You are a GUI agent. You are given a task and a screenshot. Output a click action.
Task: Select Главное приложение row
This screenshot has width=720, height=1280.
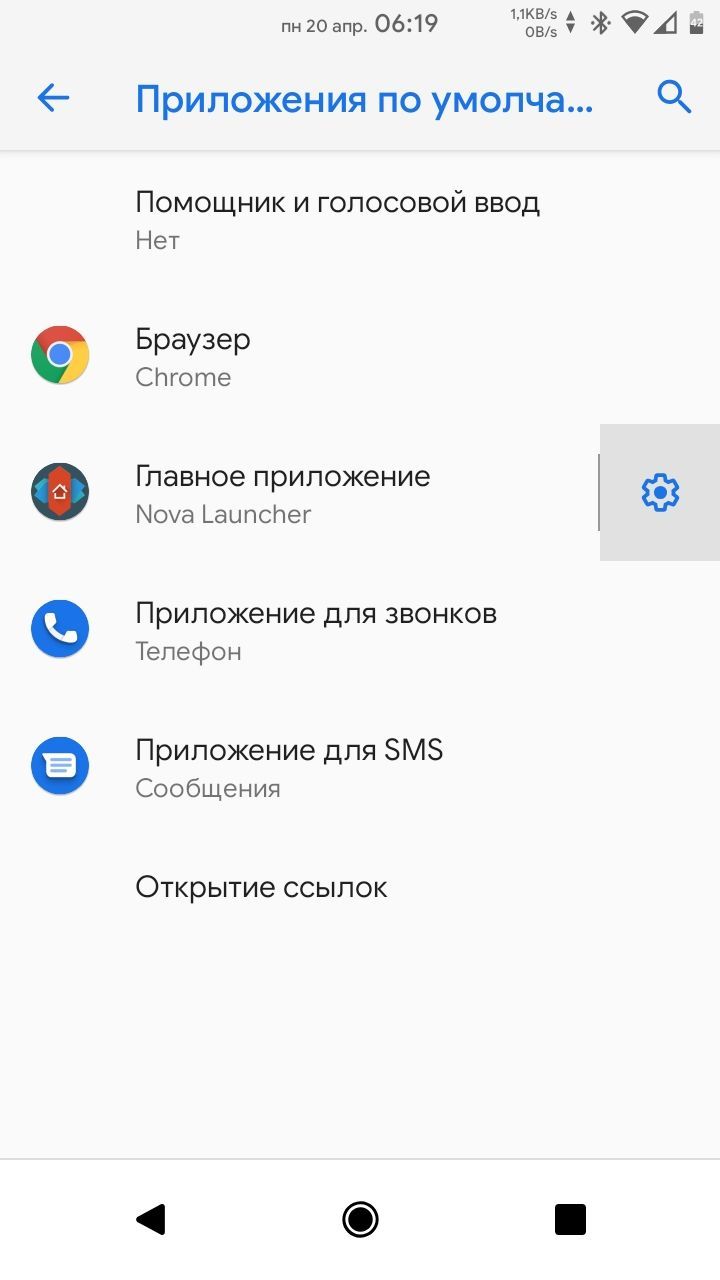299,494
